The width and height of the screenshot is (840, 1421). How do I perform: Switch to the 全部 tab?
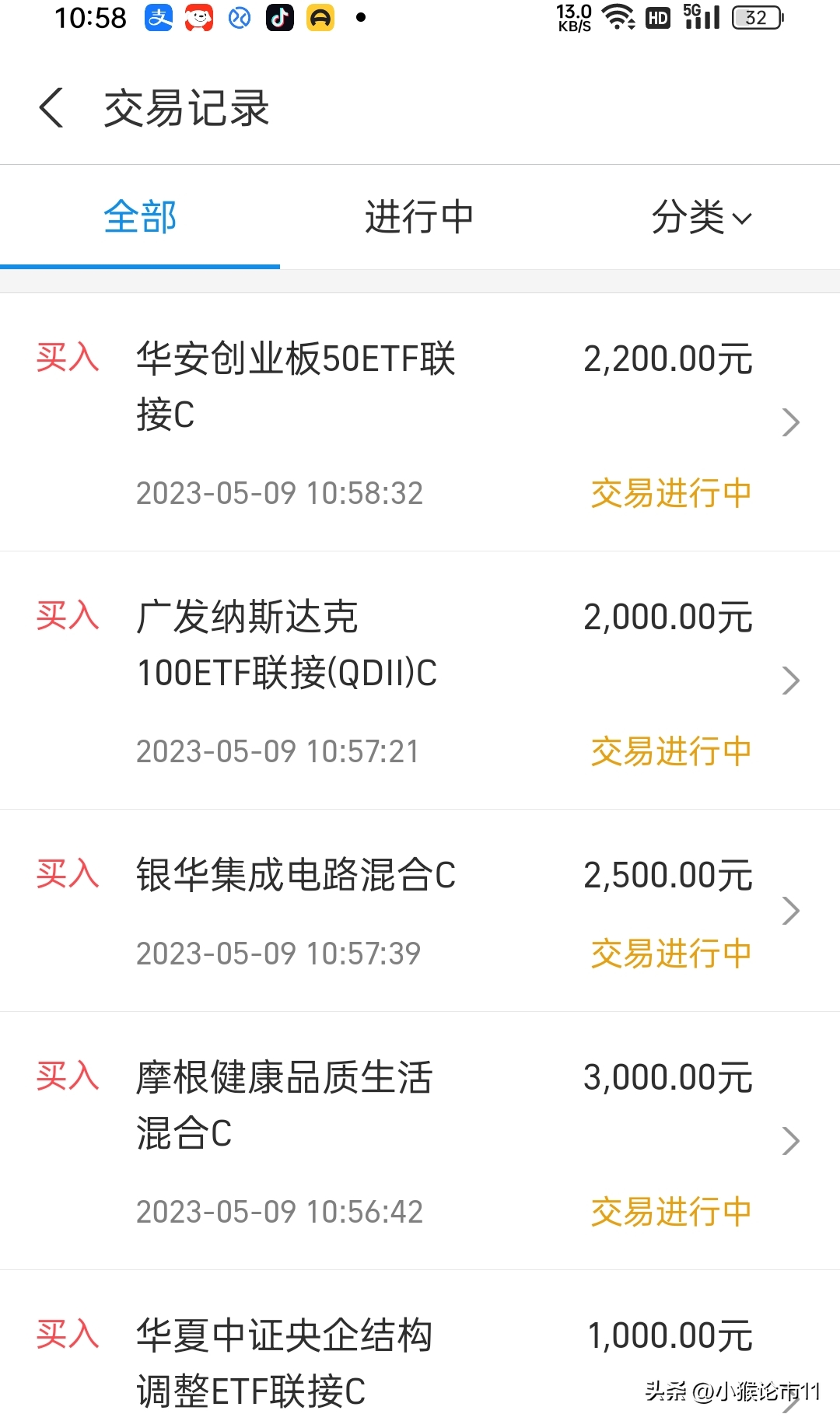[140, 217]
